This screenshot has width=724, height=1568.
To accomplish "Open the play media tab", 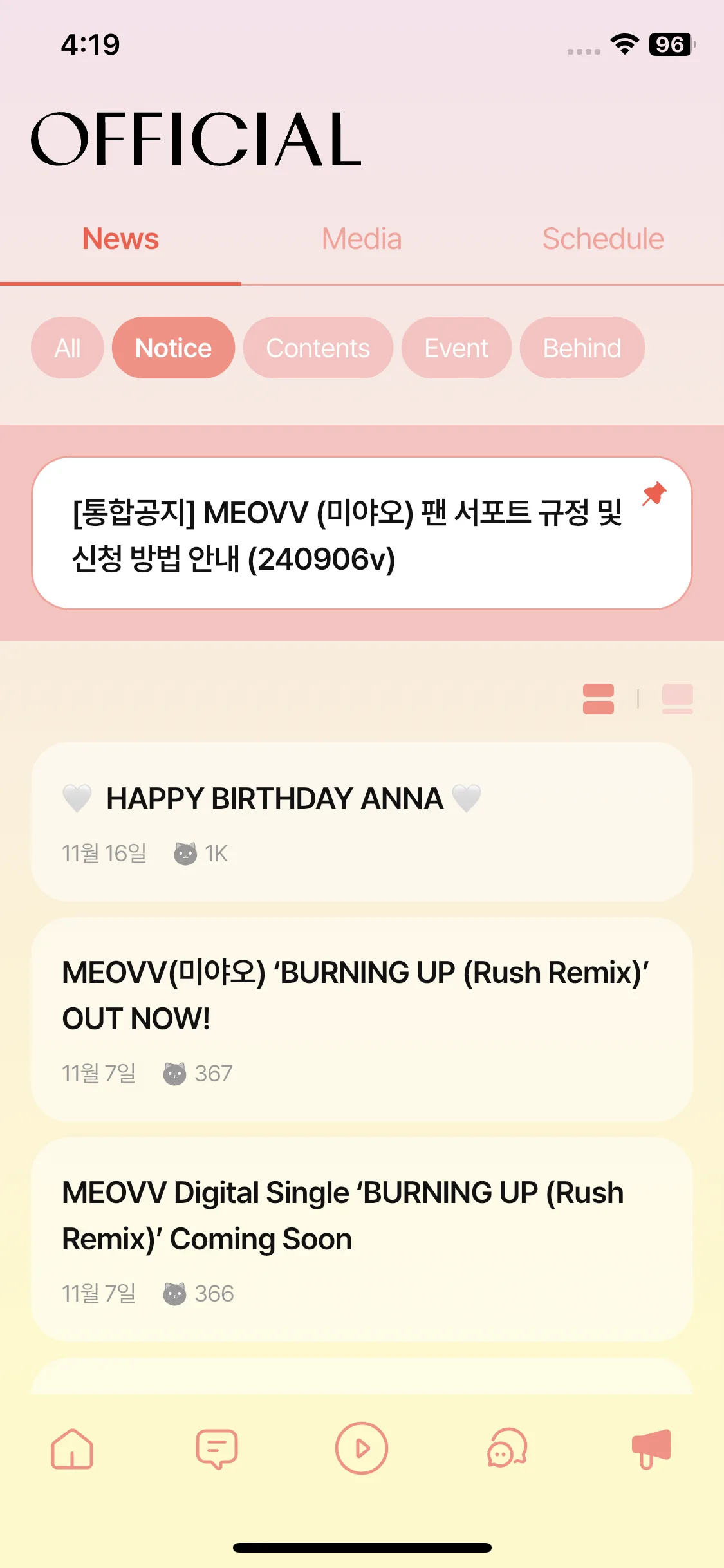I will point(362,1448).
